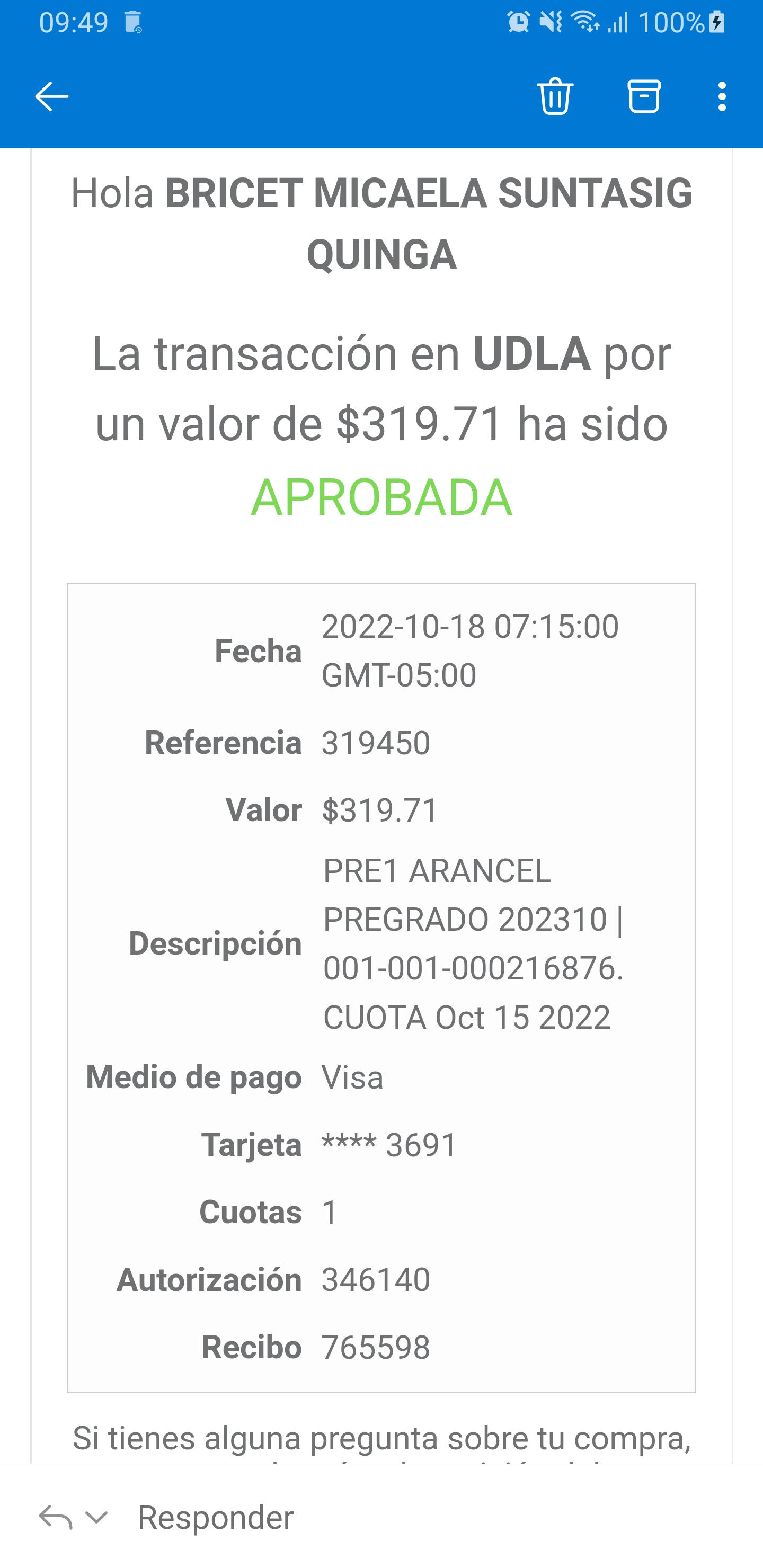This screenshot has width=763, height=1568.
Task: Delete this email
Action: click(555, 96)
